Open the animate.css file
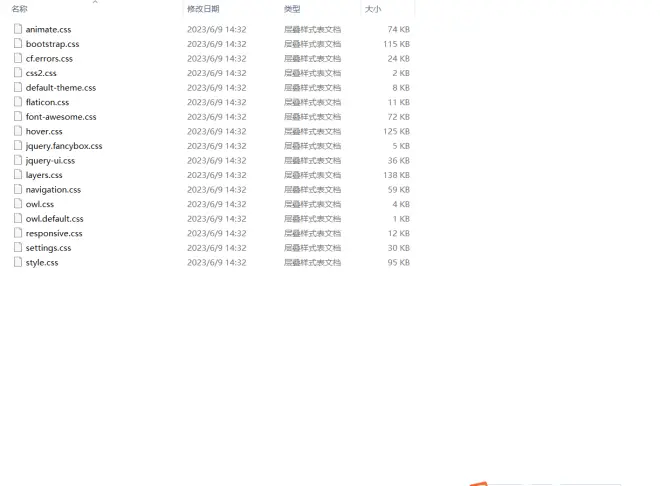This screenshot has width=660, height=486. [x=48, y=30]
